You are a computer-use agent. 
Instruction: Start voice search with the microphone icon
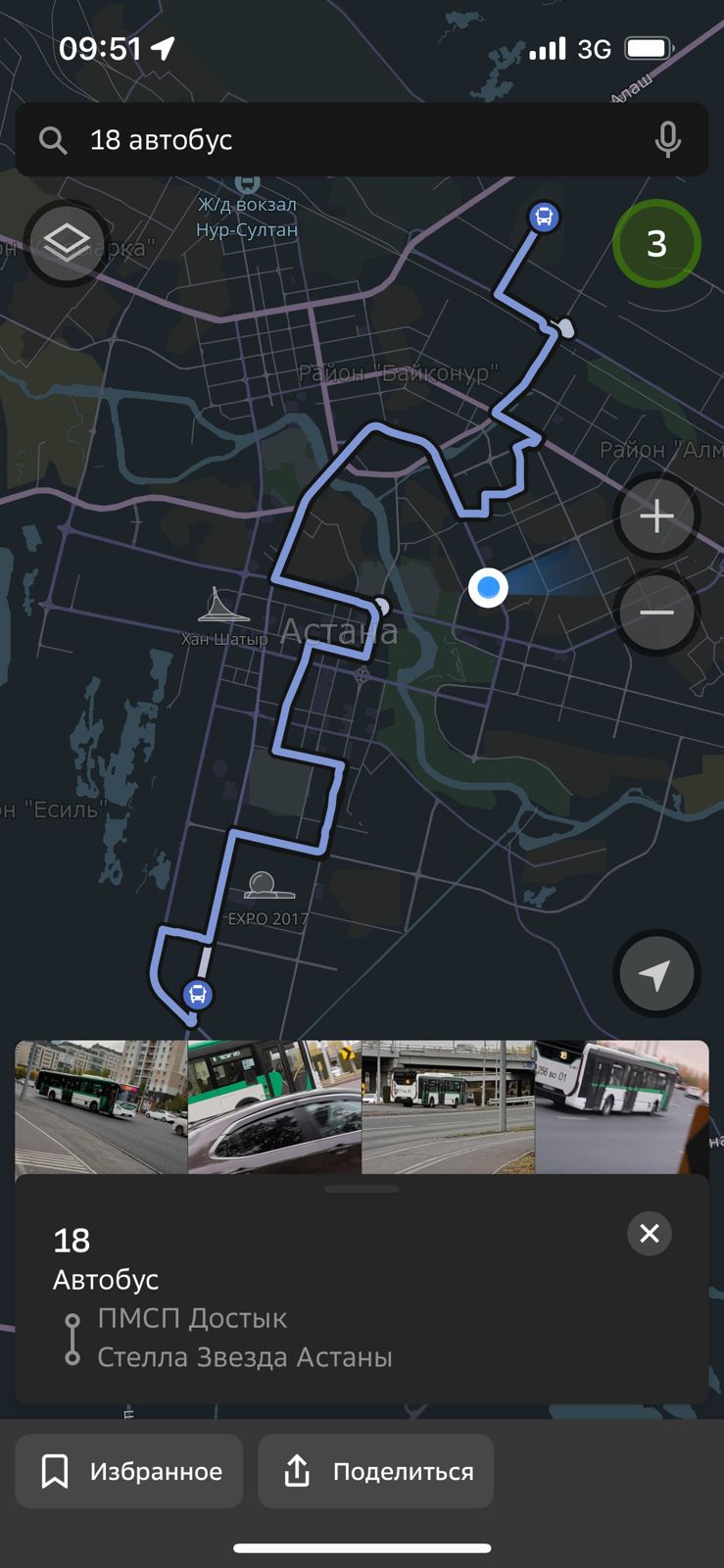tap(667, 140)
